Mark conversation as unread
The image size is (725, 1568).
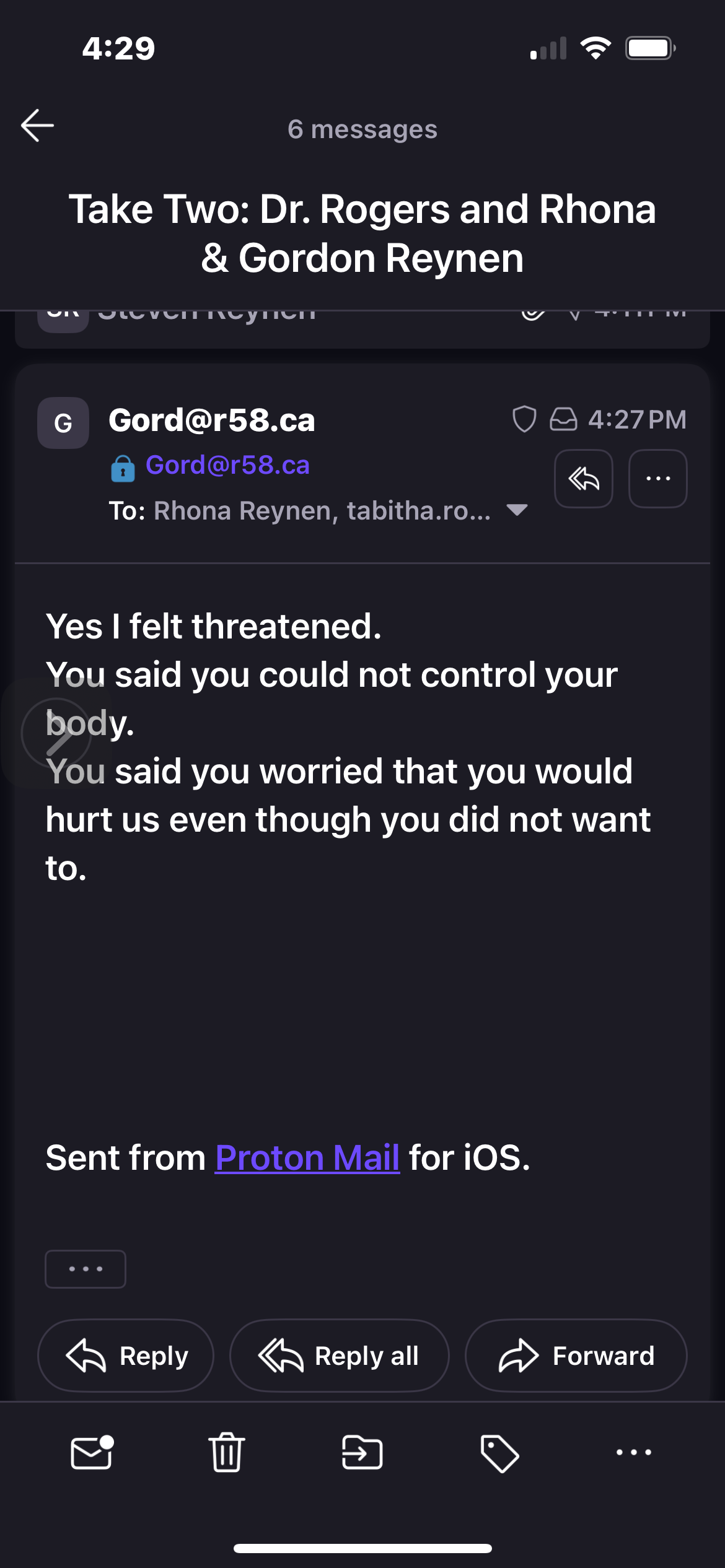[92, 1452]
